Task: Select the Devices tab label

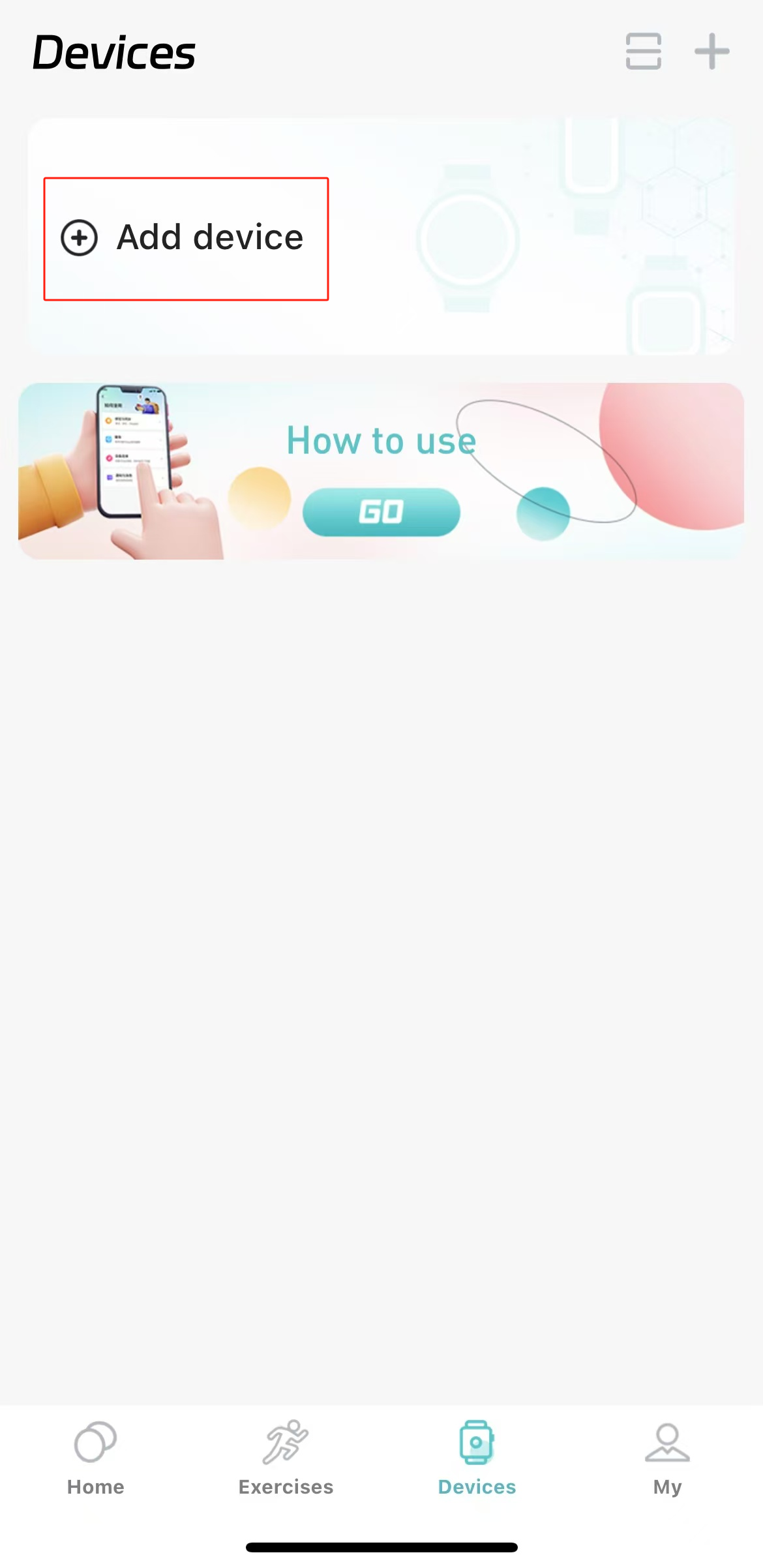Action: [477, 1488]
